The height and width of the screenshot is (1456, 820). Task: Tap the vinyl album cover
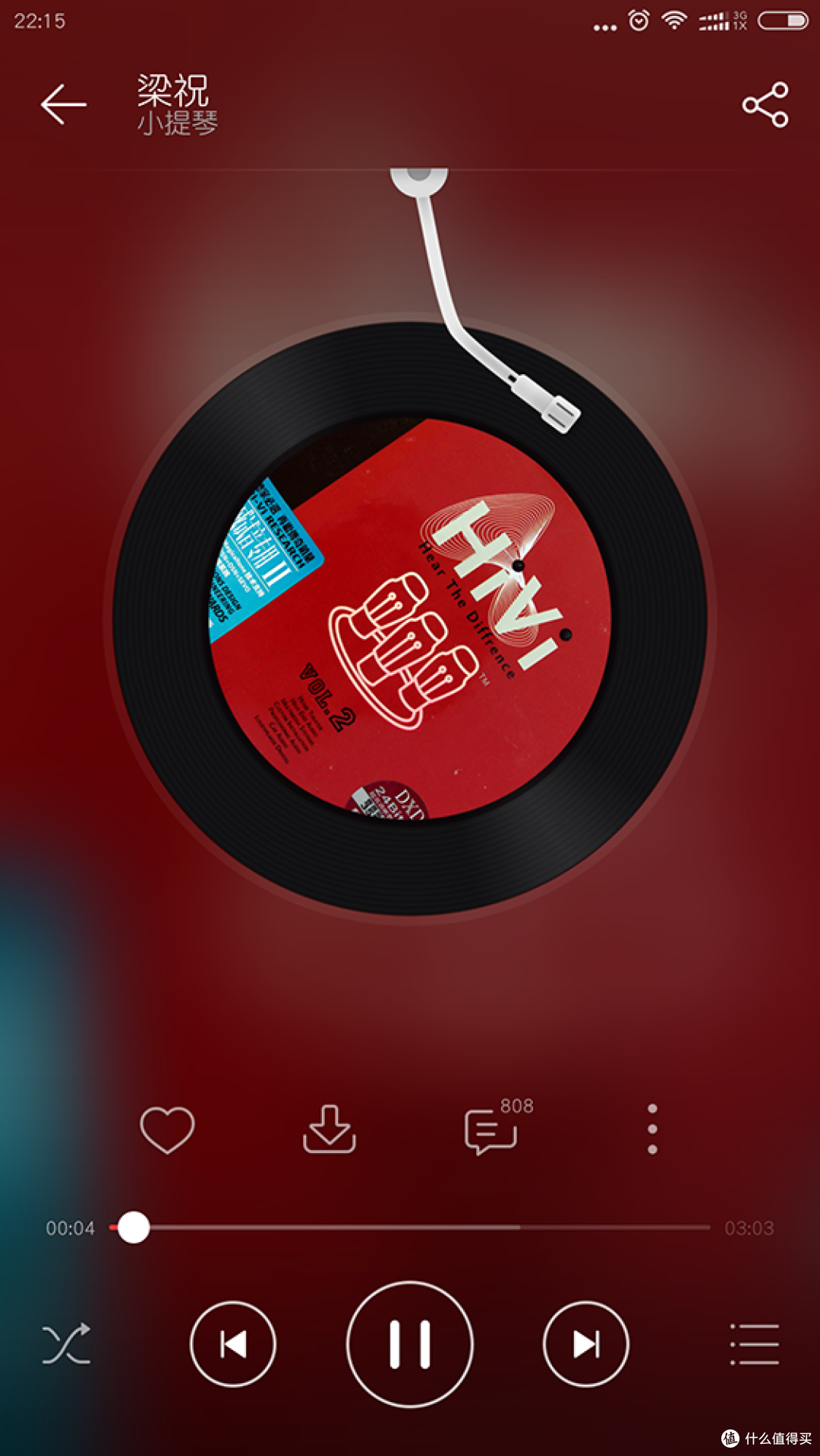[410, 619]
